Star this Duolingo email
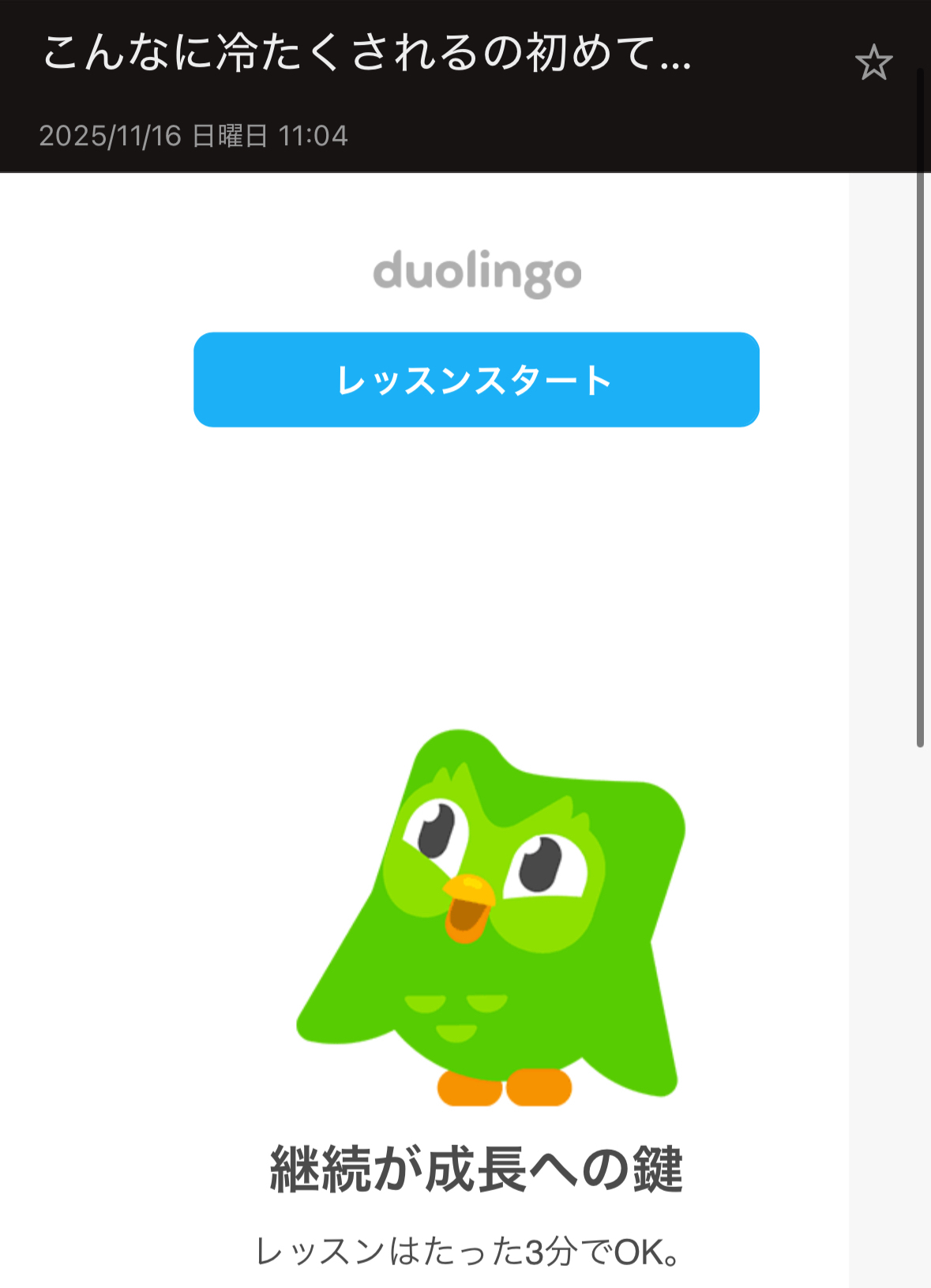This screenshot has width=931, height=1288. (x=873, y=63)
